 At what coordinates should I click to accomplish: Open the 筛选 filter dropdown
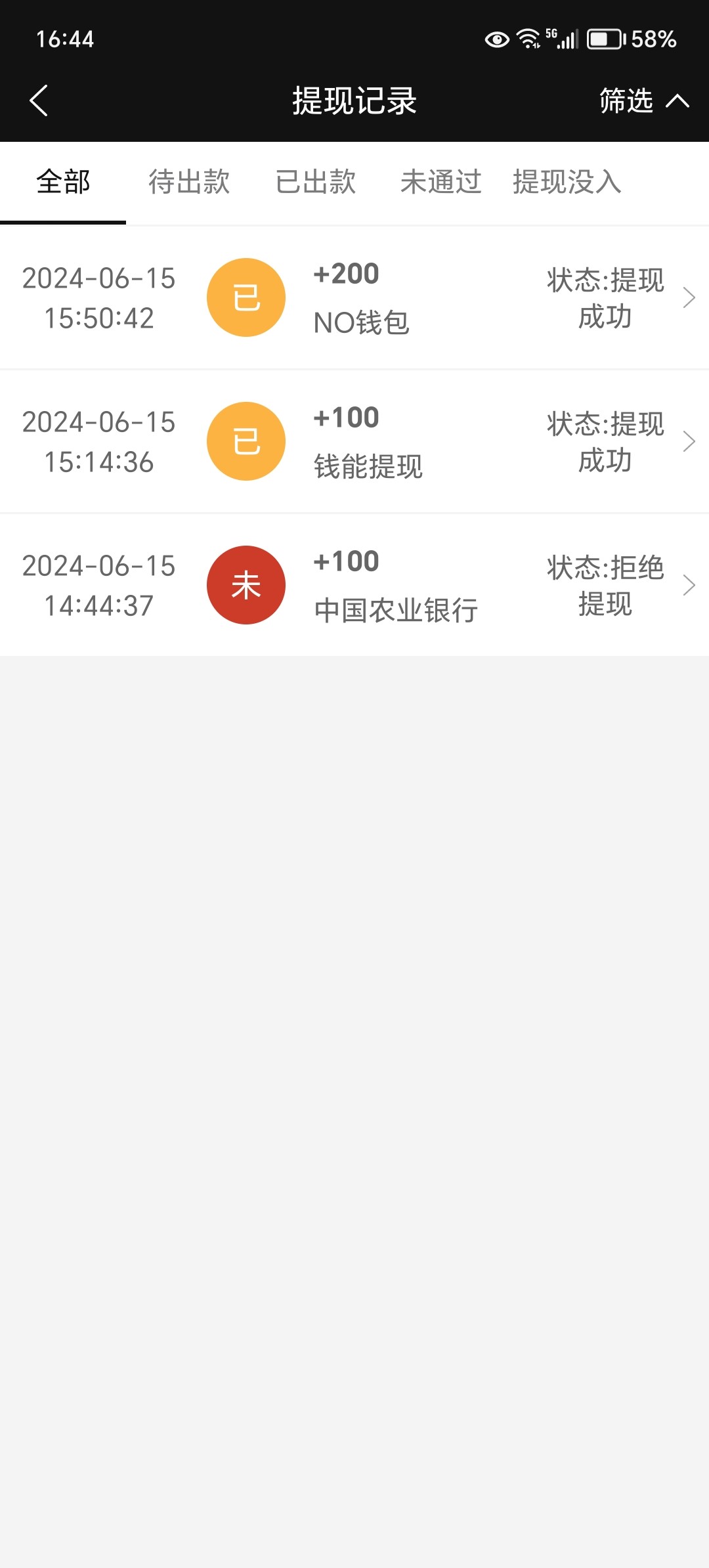643,100
